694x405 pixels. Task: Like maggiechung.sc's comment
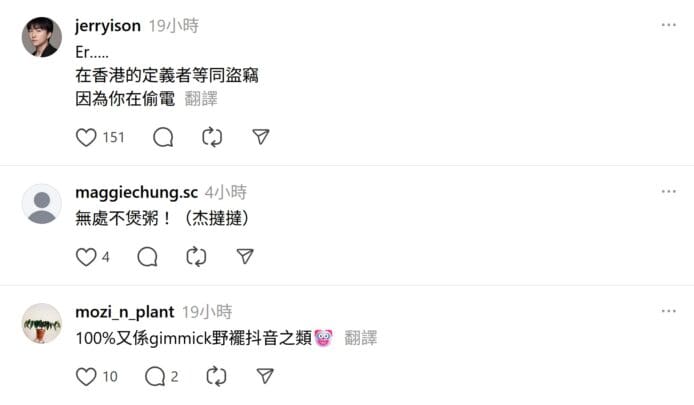87,257
